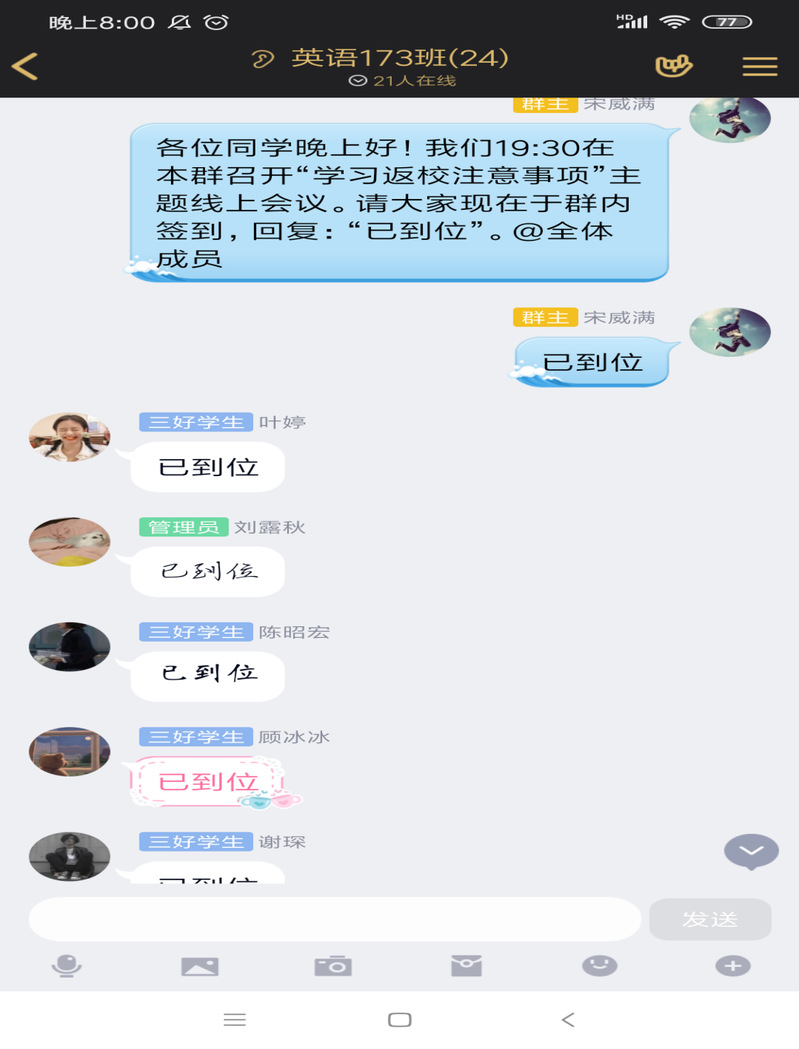Tap the system home button

tap(399, 1020)
